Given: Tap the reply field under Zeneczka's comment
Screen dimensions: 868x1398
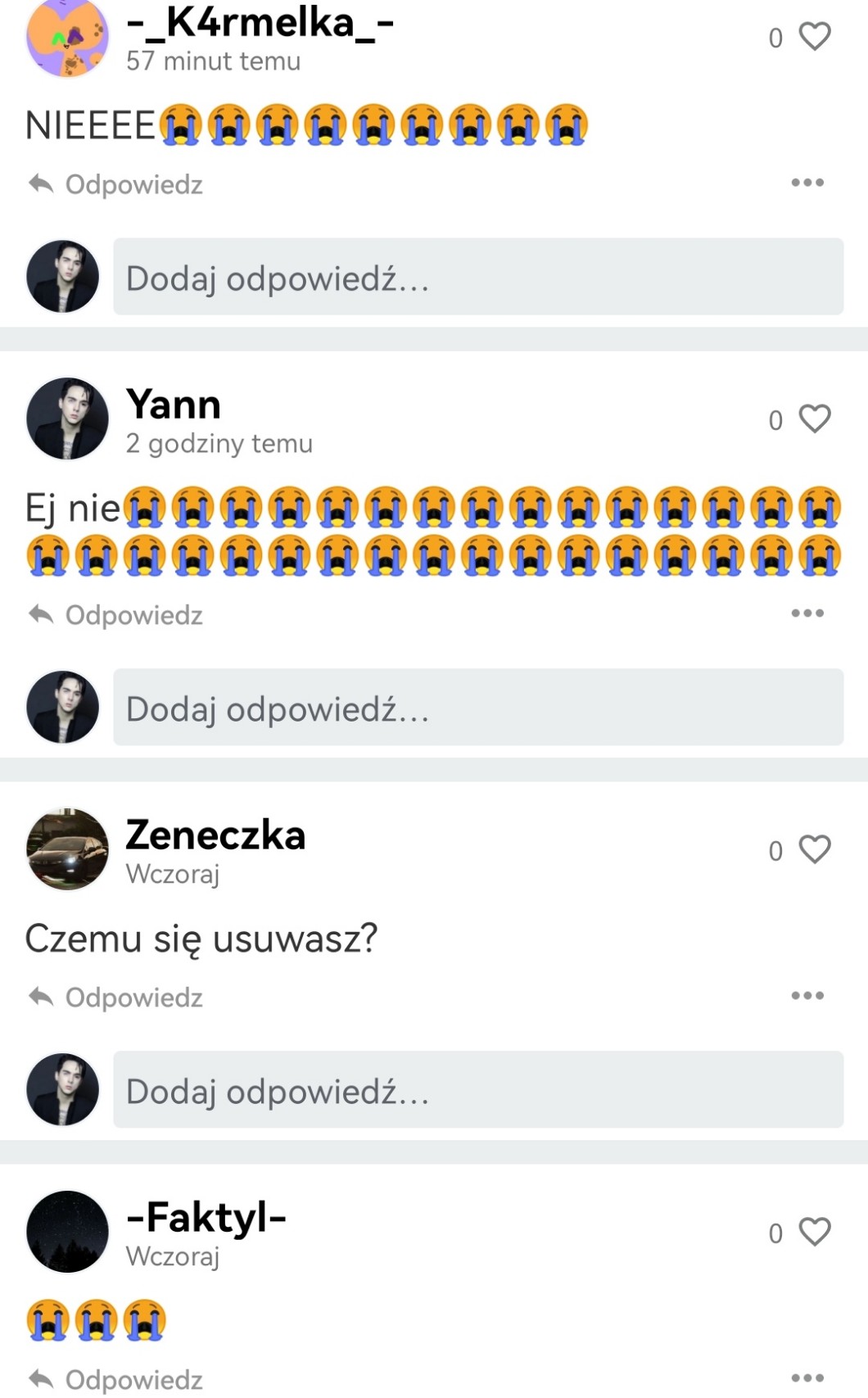Looking at the screenshot, I should 477,1090.
